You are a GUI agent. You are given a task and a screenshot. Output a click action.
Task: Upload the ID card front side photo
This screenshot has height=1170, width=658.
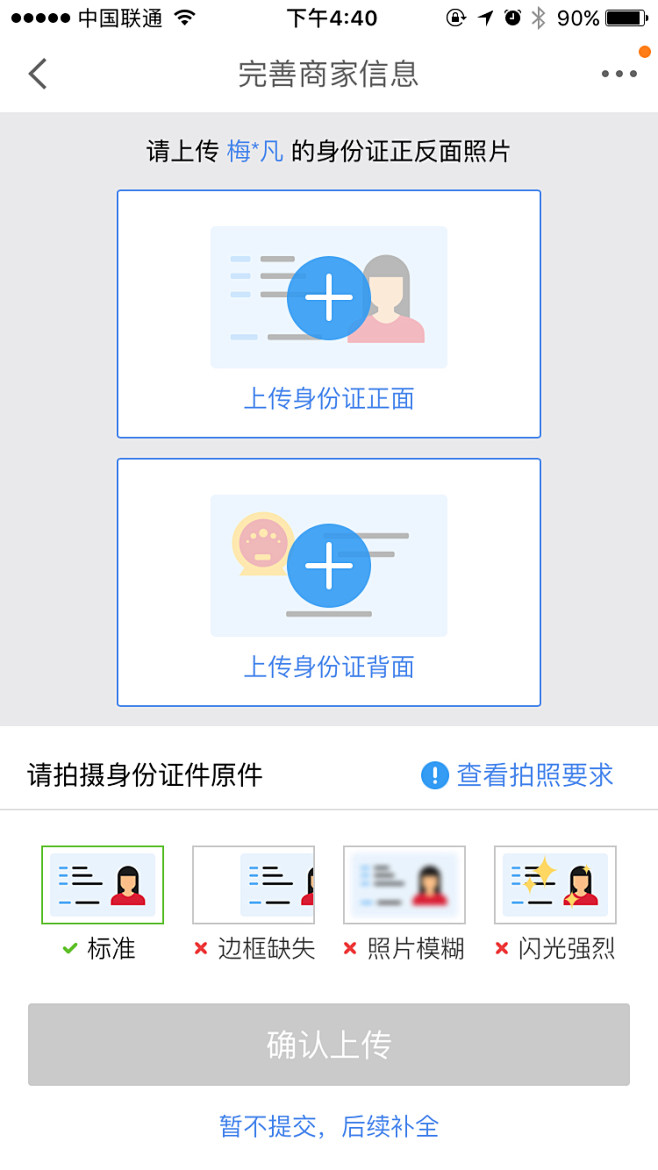(329, 314)
